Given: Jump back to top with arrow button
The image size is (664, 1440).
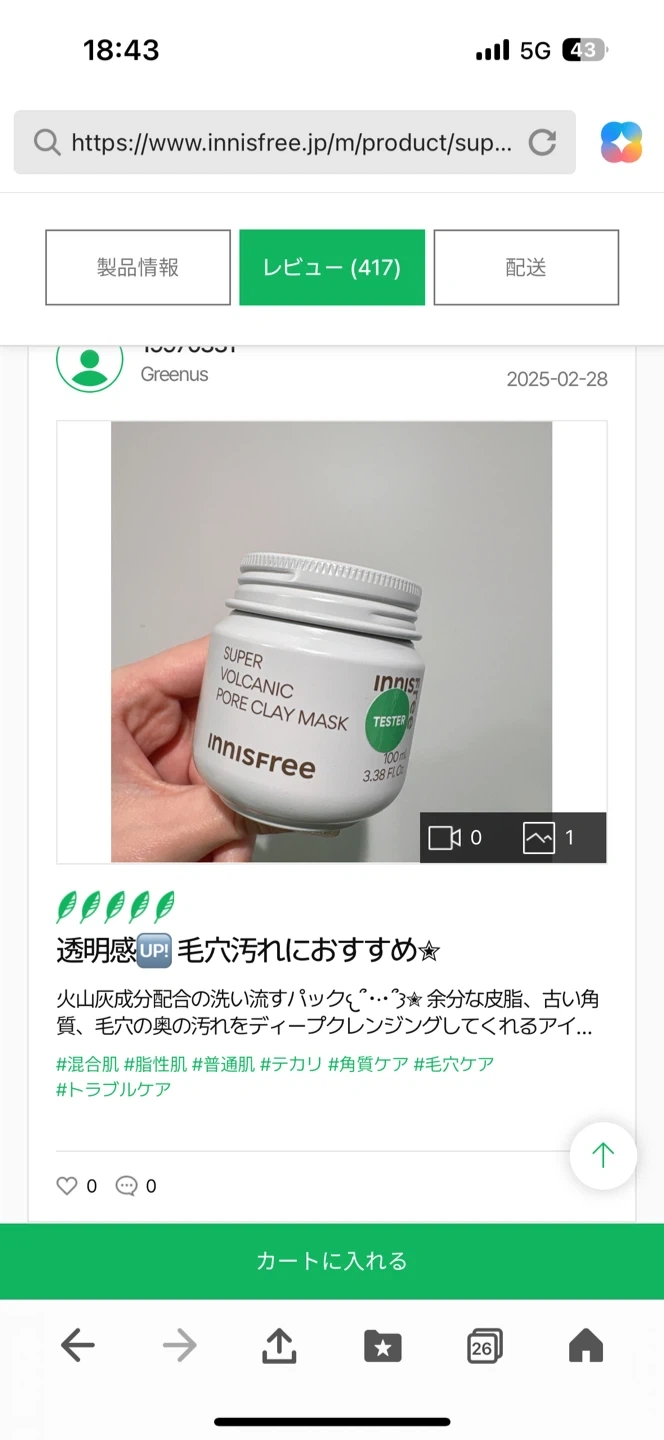Looking at the screenshot, I should tap(603, 1156).
